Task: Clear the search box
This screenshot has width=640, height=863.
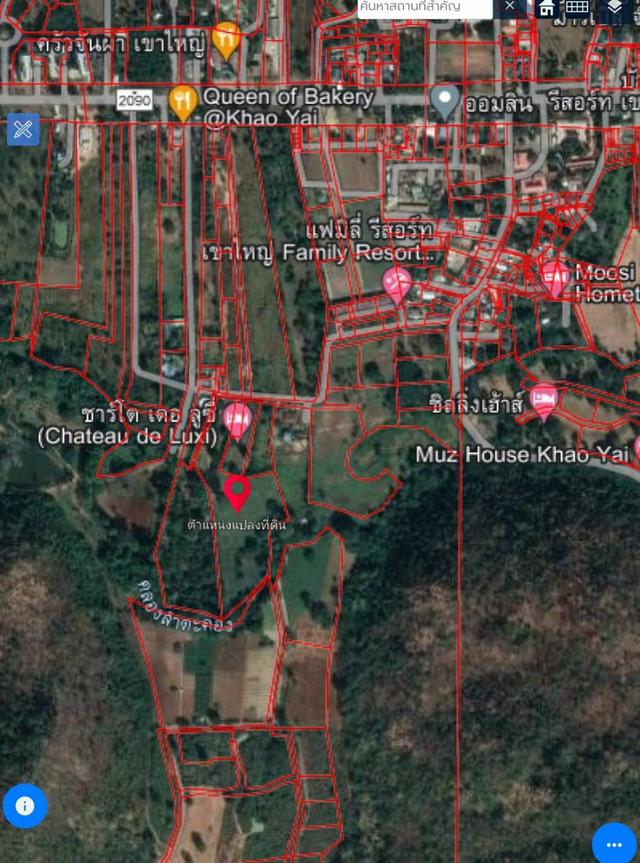Action: click(510, 7)
